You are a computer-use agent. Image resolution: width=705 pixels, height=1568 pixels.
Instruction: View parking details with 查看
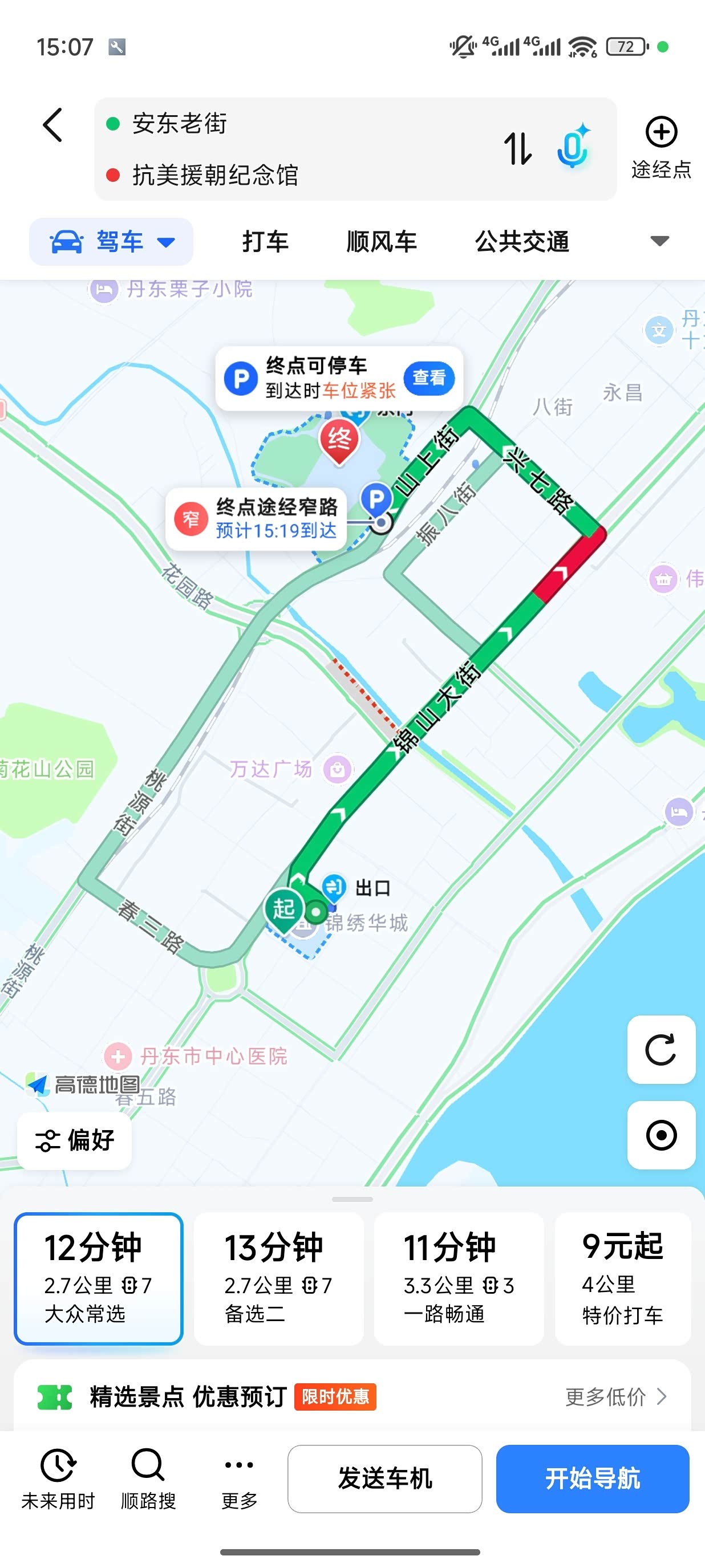tap(428, 378)
